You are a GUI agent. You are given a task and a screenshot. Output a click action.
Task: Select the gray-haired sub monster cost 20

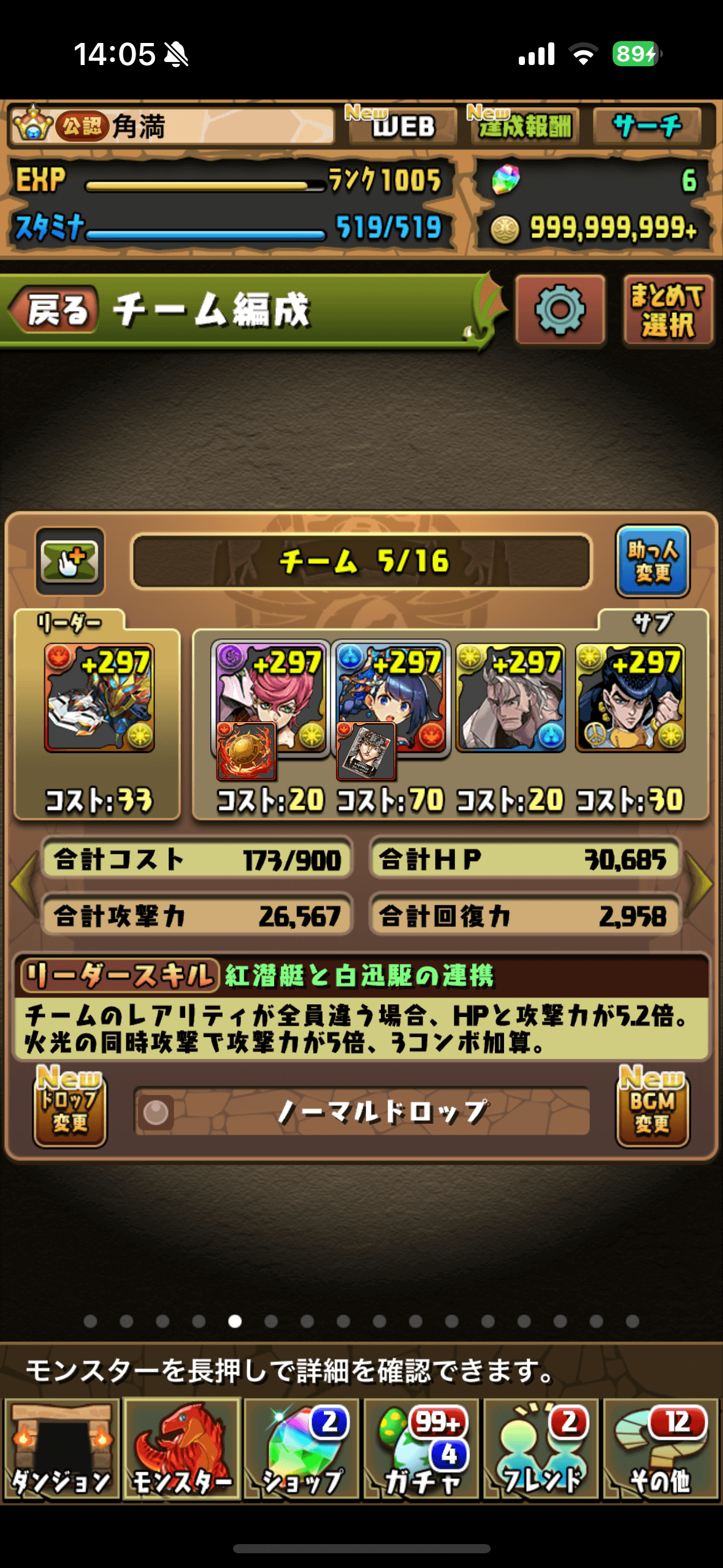click(510, 698)
